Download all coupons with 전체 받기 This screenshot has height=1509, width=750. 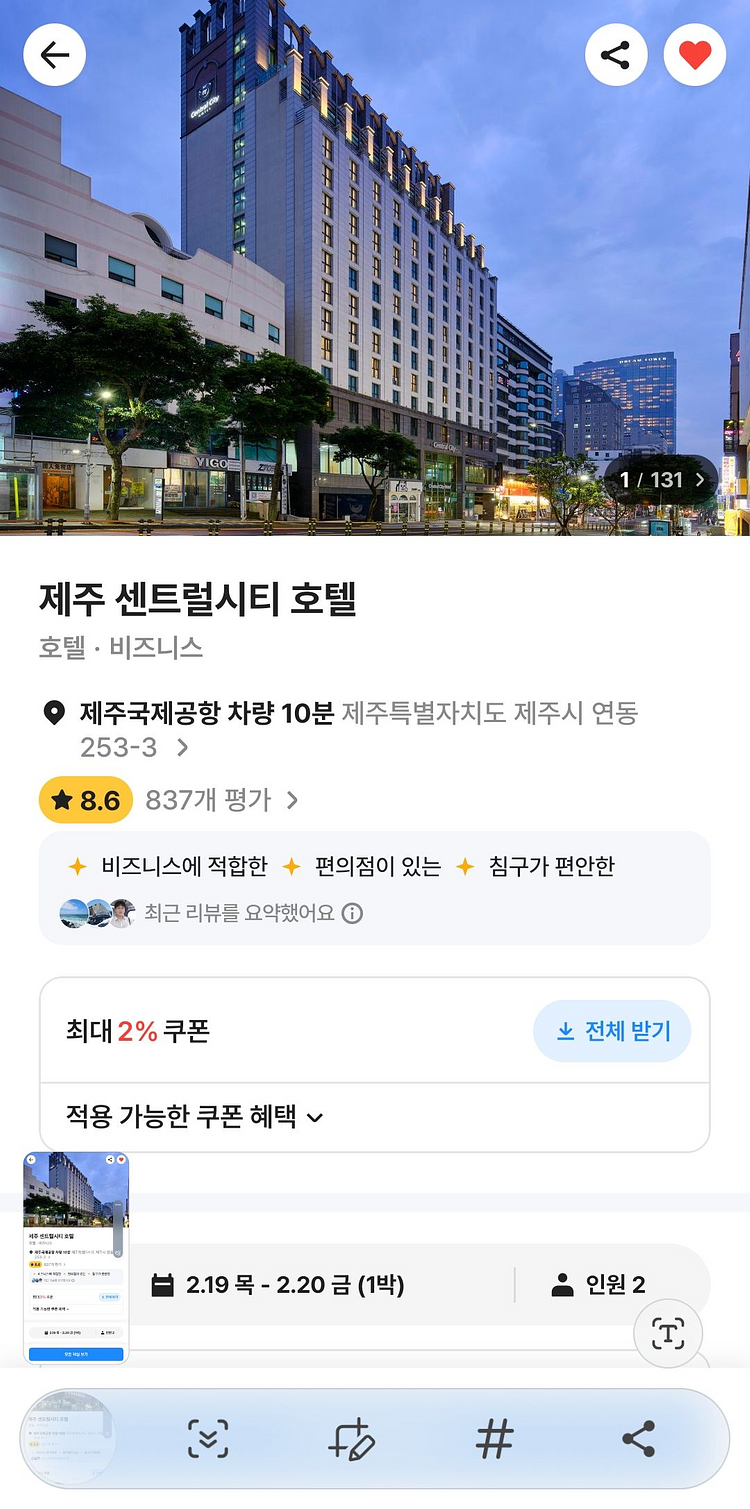[x=612, y=1031]
